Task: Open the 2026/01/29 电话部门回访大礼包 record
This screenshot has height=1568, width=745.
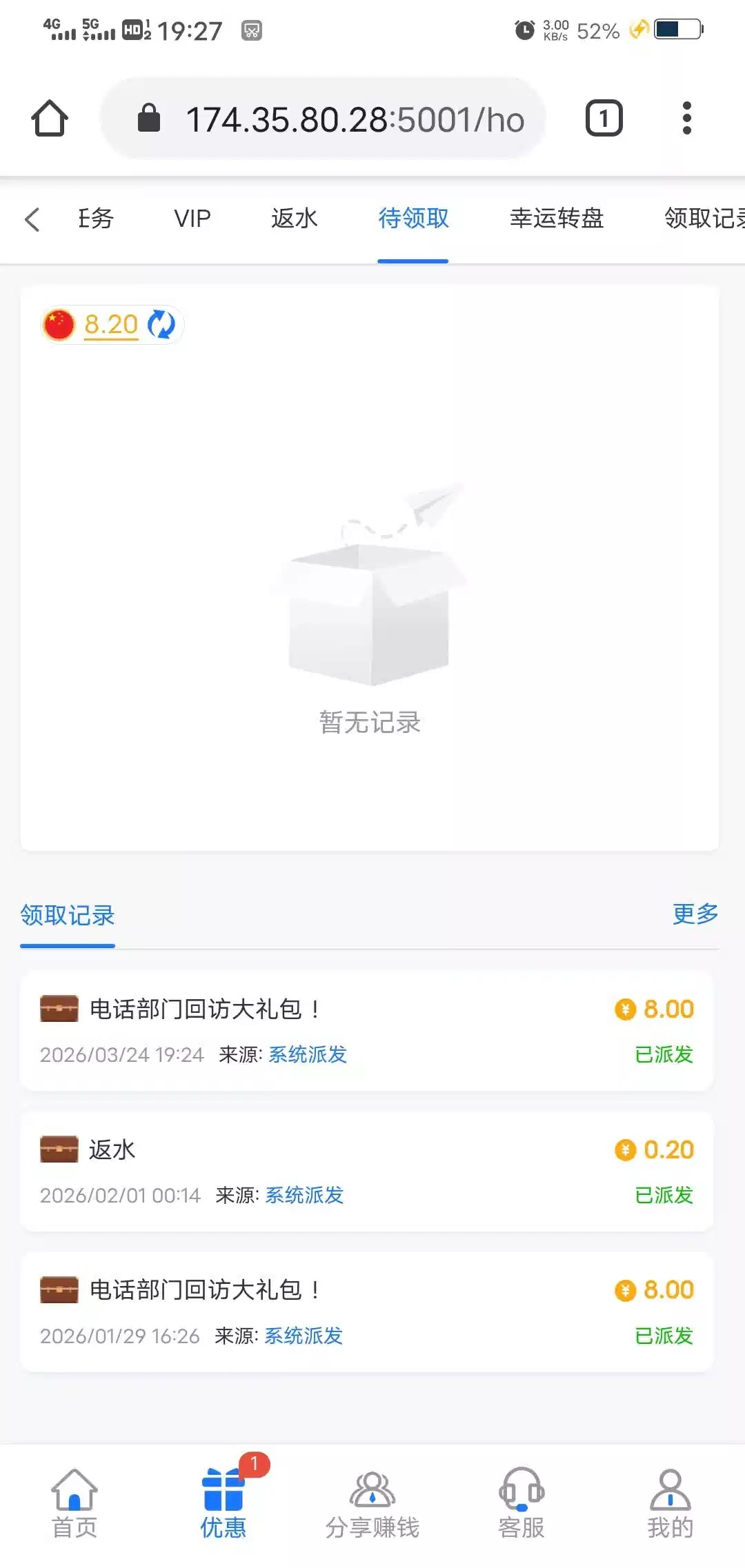Action: coord(366,1312)
